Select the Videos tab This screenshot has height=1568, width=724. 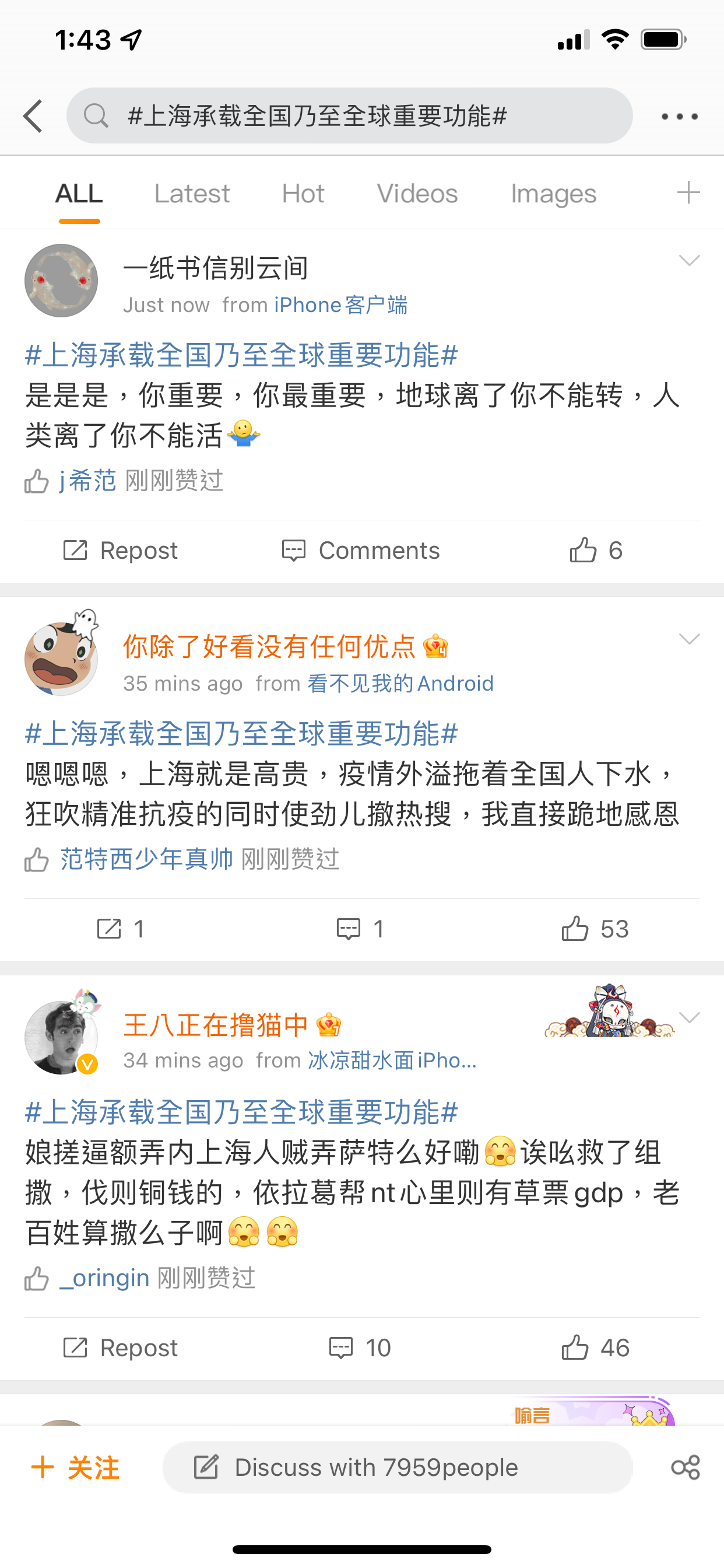click(x=417, y=194)
